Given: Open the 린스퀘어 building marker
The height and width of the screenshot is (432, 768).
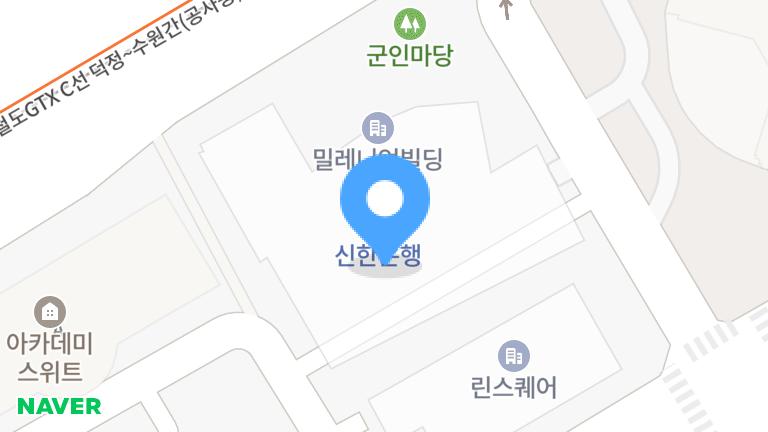Looking at the screenshot, I should (513, 356).
